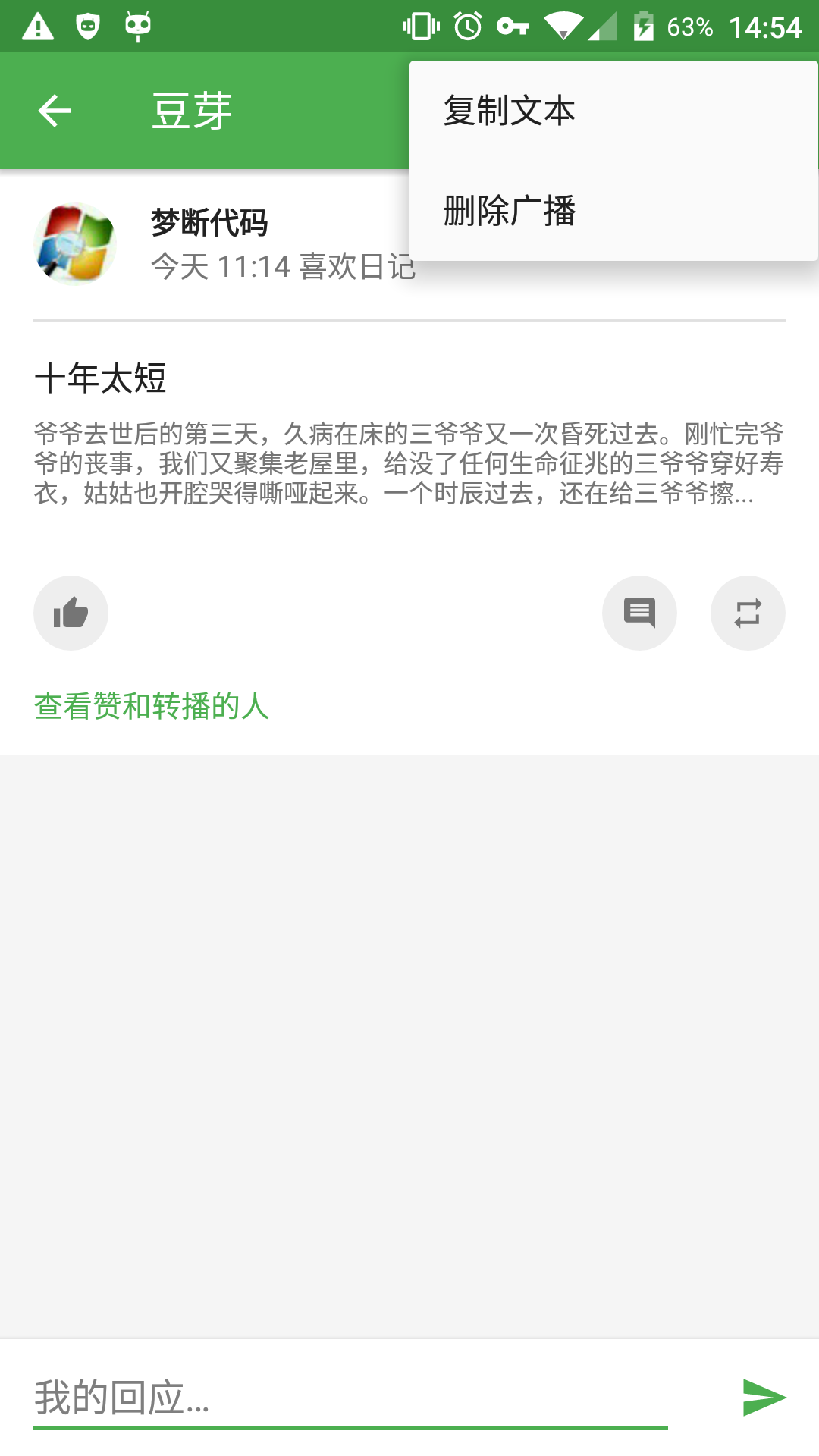
Task: Open the comment icon on the post
Action: (x=639, y=613)
